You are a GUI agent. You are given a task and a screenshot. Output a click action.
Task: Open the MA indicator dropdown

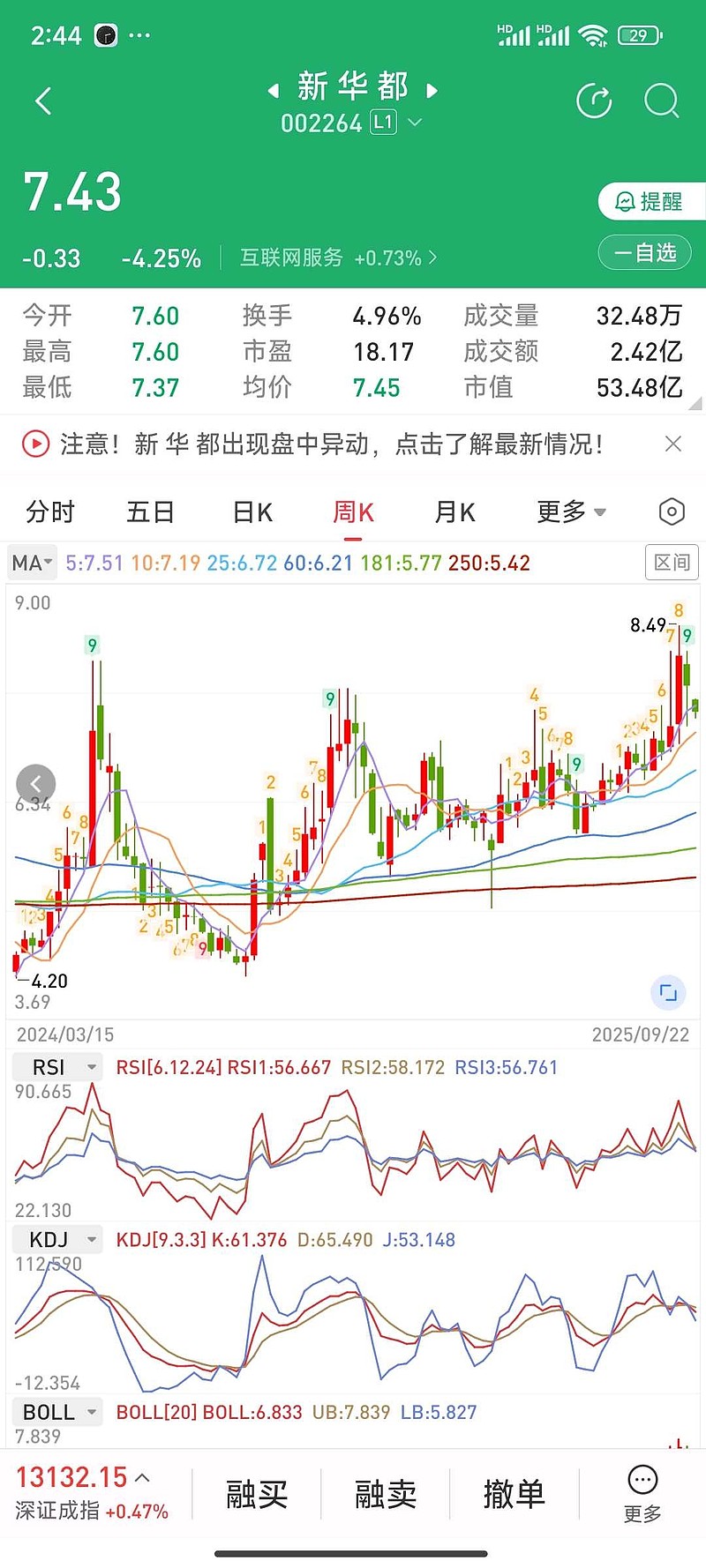(33, 563)
